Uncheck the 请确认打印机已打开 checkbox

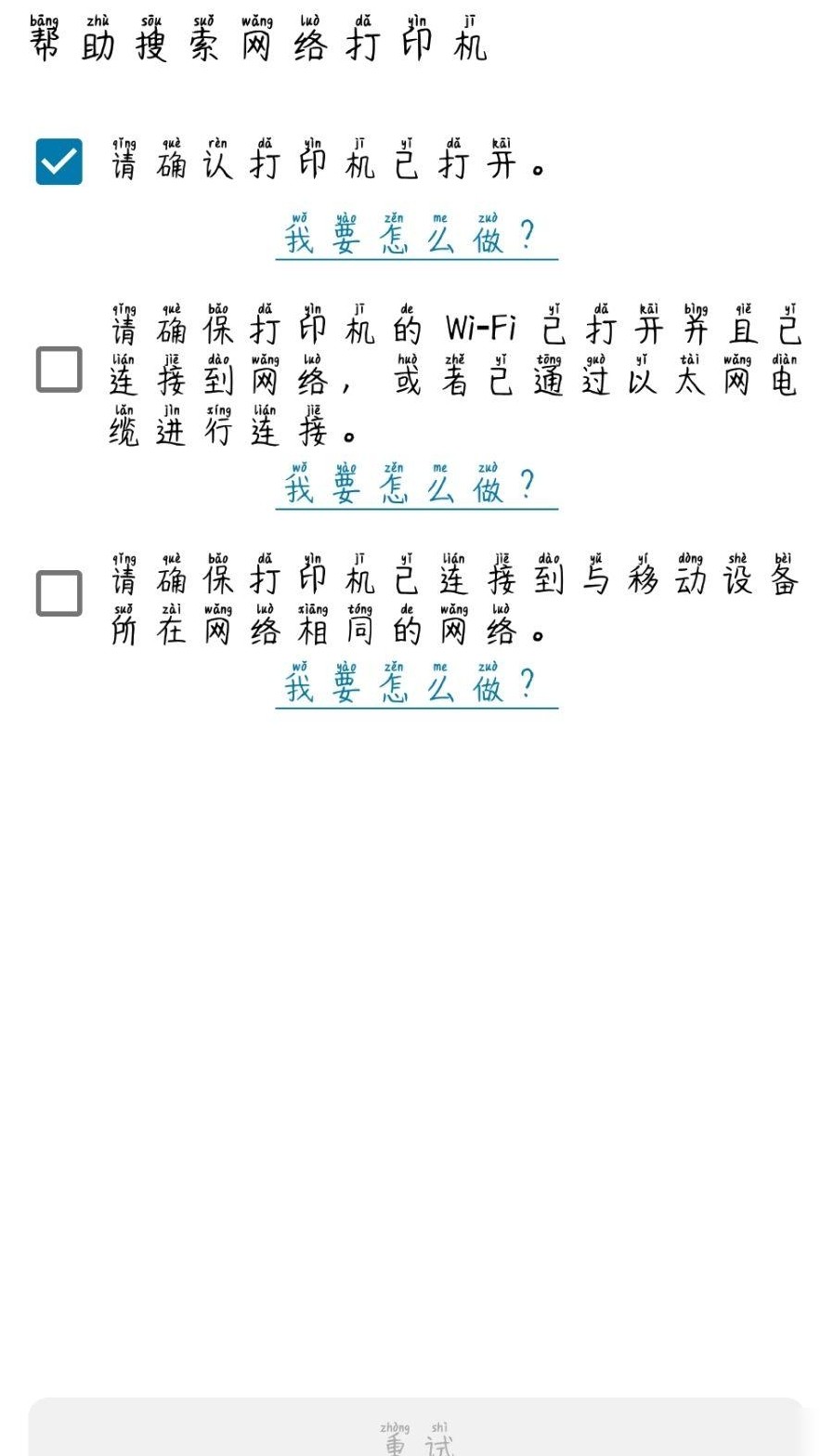(59, 162)
